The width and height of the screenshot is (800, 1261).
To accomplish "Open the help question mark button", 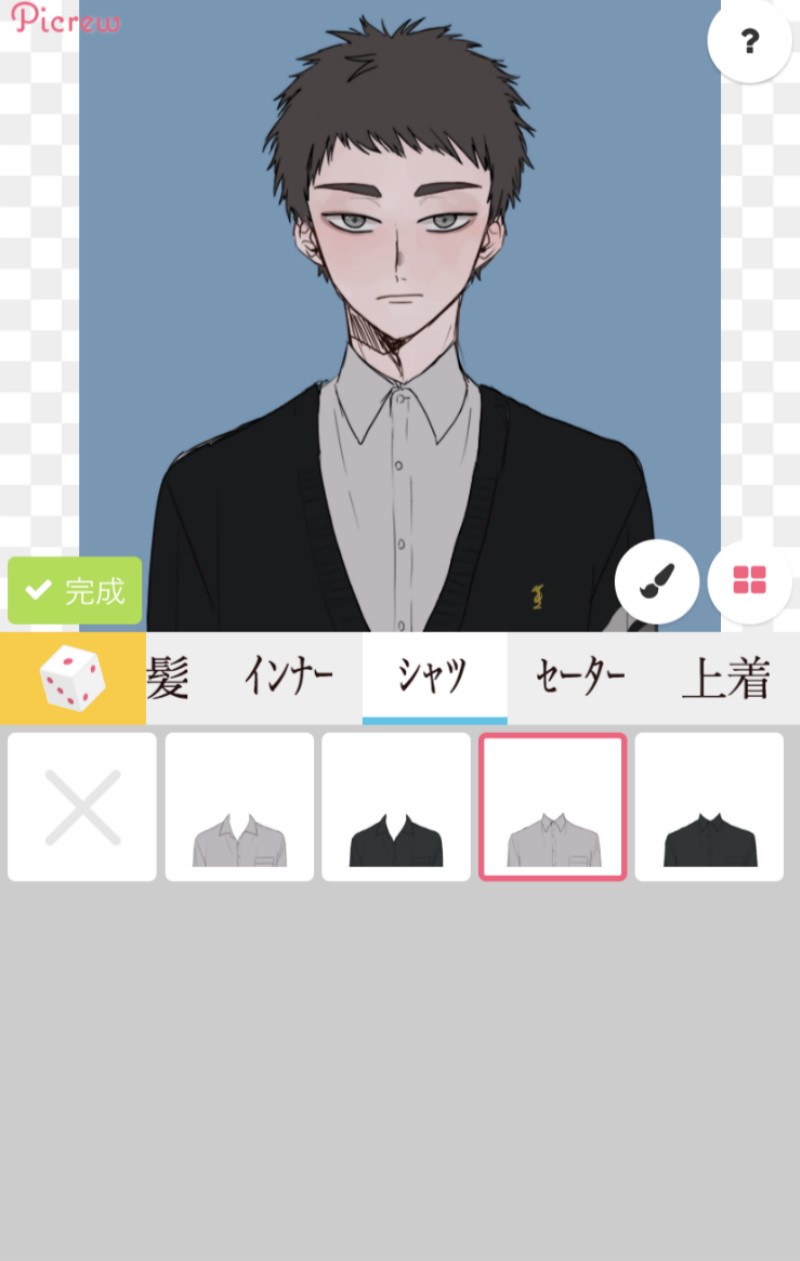I will 749,42.
